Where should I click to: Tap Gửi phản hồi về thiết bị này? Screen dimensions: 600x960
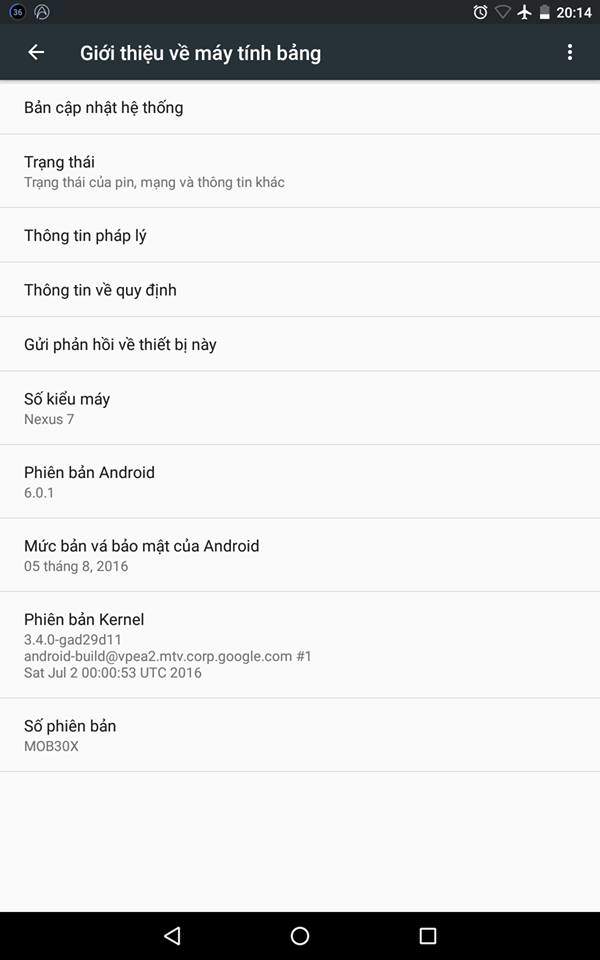pyautogui.click(x=300, y=345)
